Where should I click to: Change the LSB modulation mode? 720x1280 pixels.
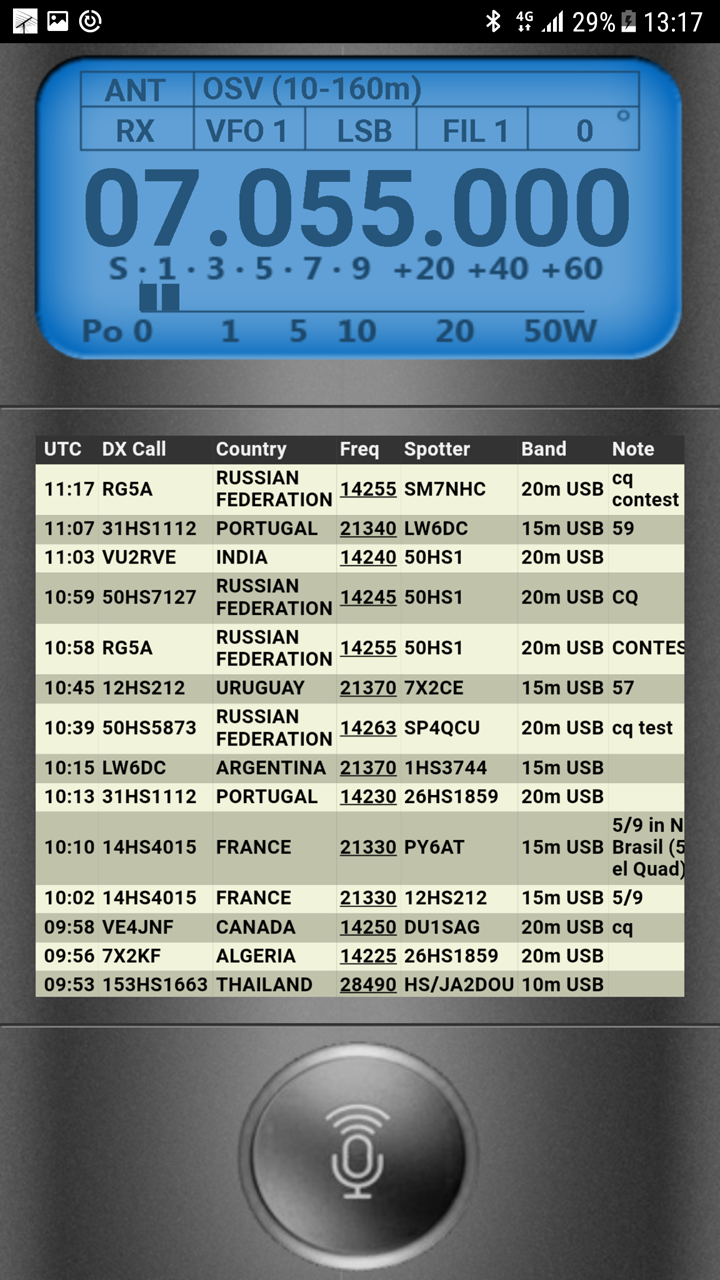[x=363, y=131]
